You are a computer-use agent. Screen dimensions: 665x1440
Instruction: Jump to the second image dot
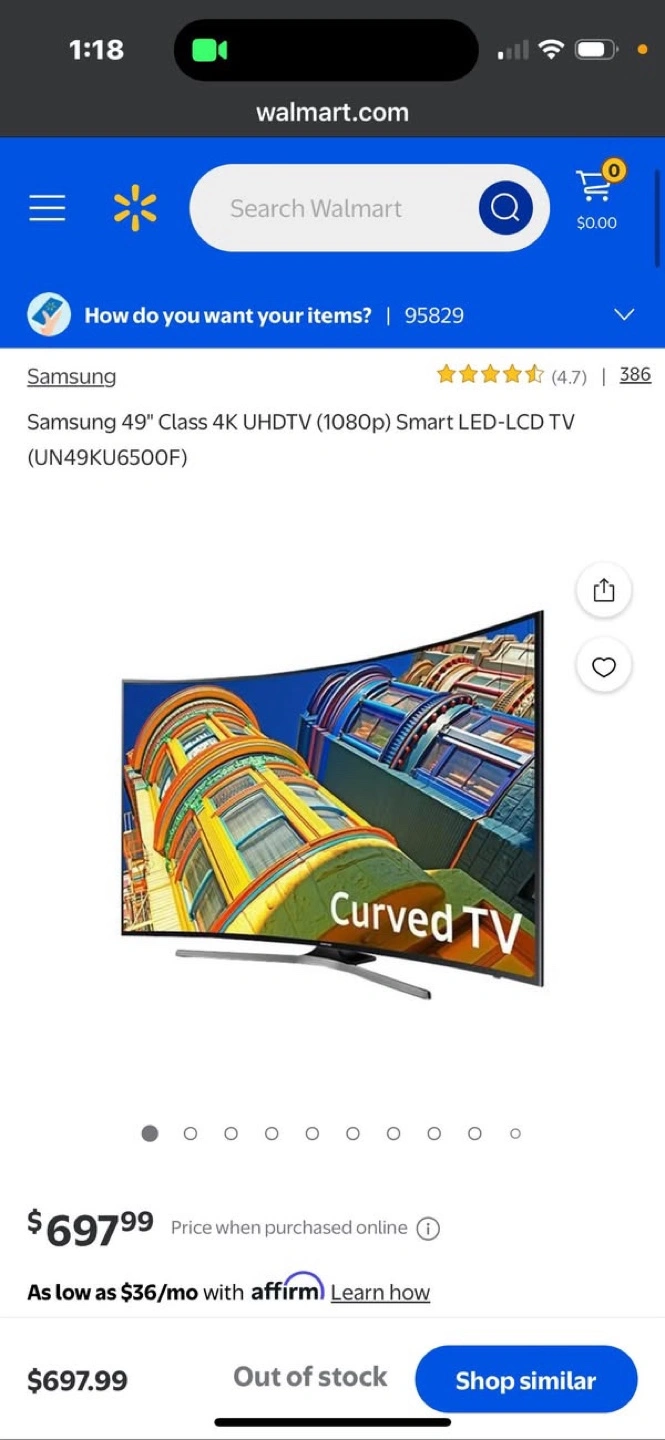190,1133
